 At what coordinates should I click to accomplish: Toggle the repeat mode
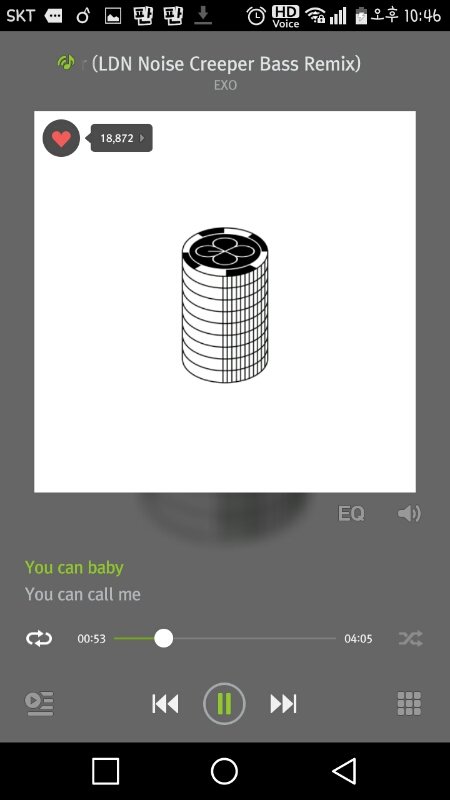coord(39,638)
